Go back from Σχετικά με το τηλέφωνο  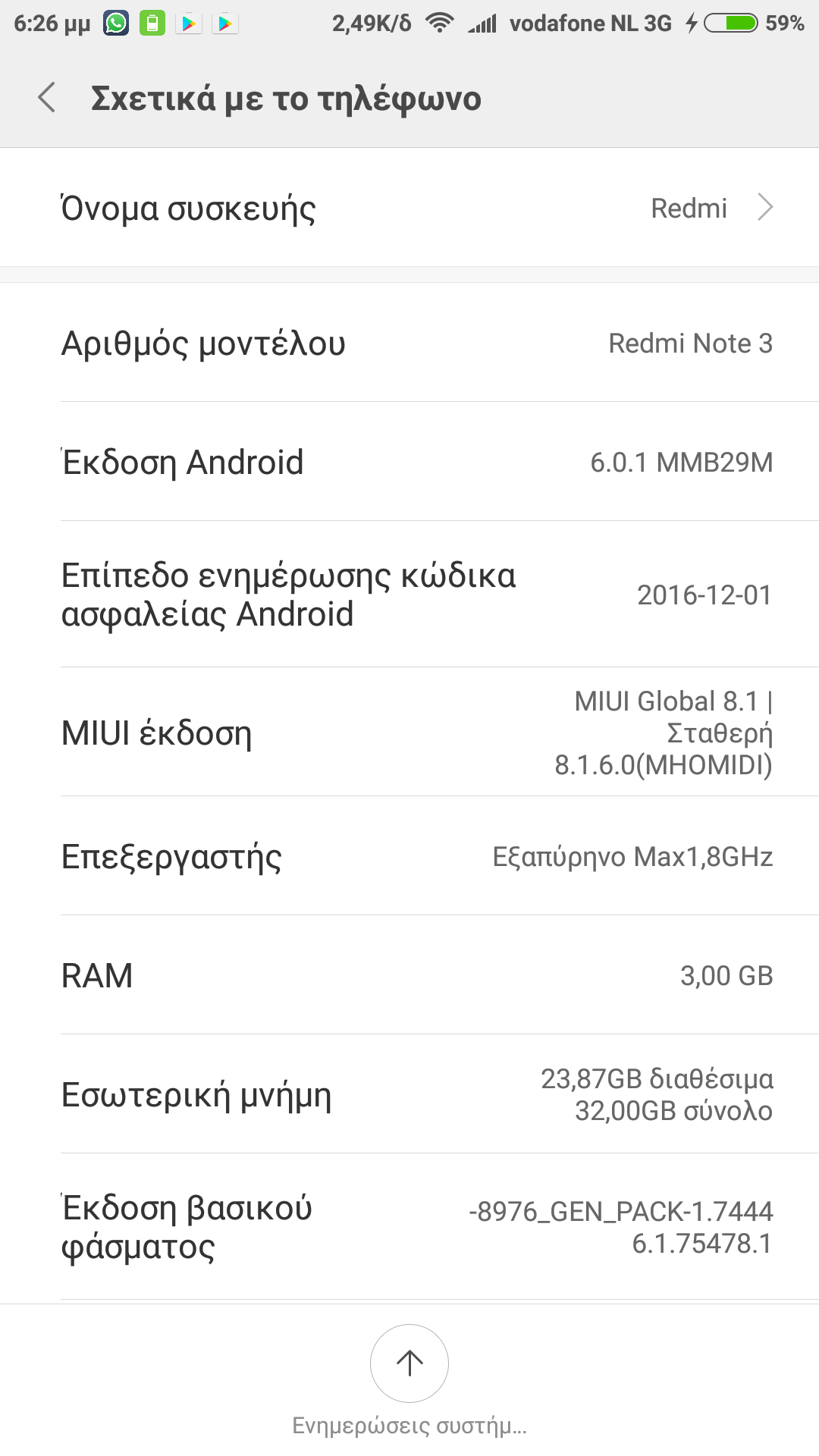47,98
